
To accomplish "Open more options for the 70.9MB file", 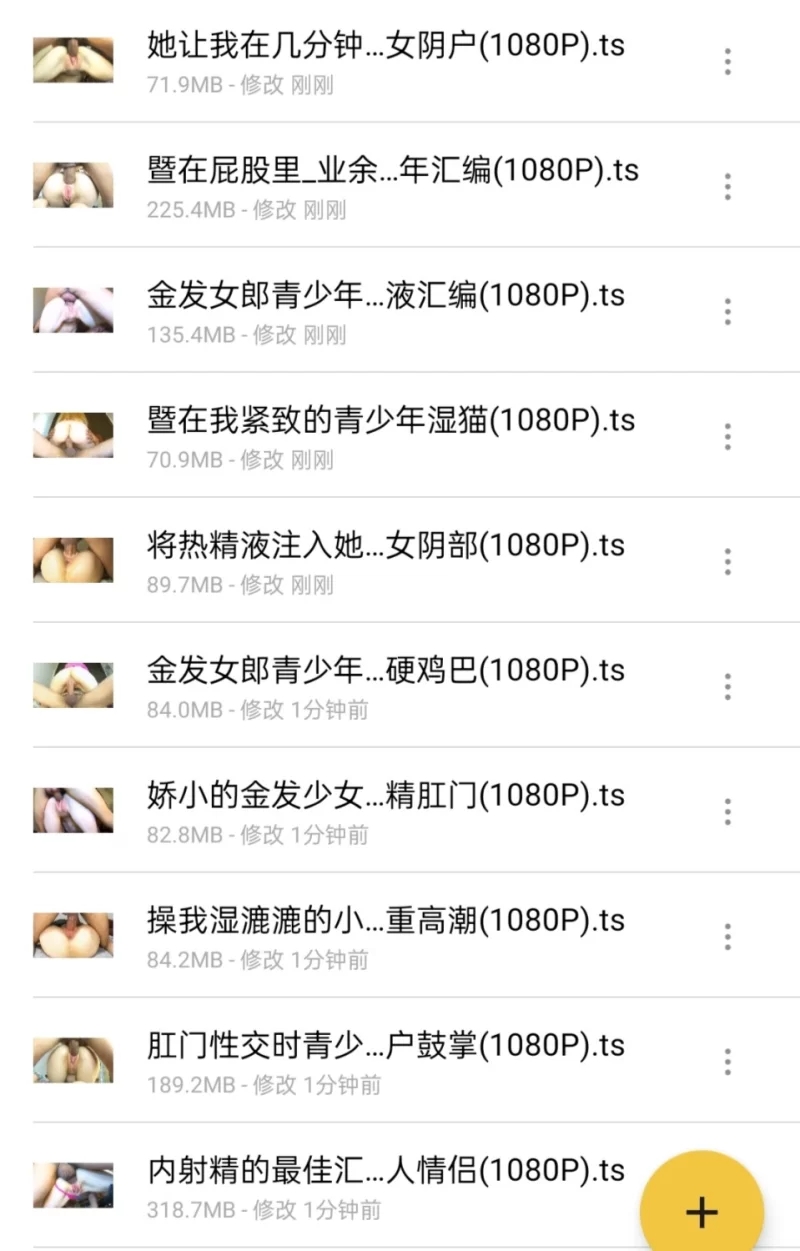I will (727, 437).
